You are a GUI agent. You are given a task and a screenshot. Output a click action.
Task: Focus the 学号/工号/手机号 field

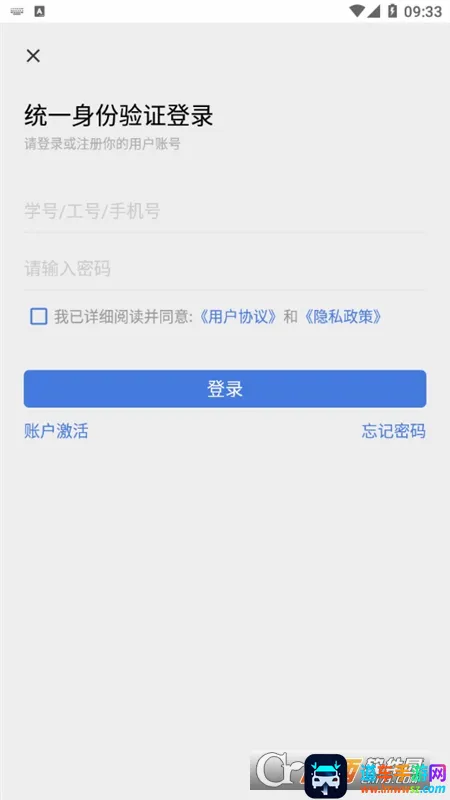click(225, 211)
